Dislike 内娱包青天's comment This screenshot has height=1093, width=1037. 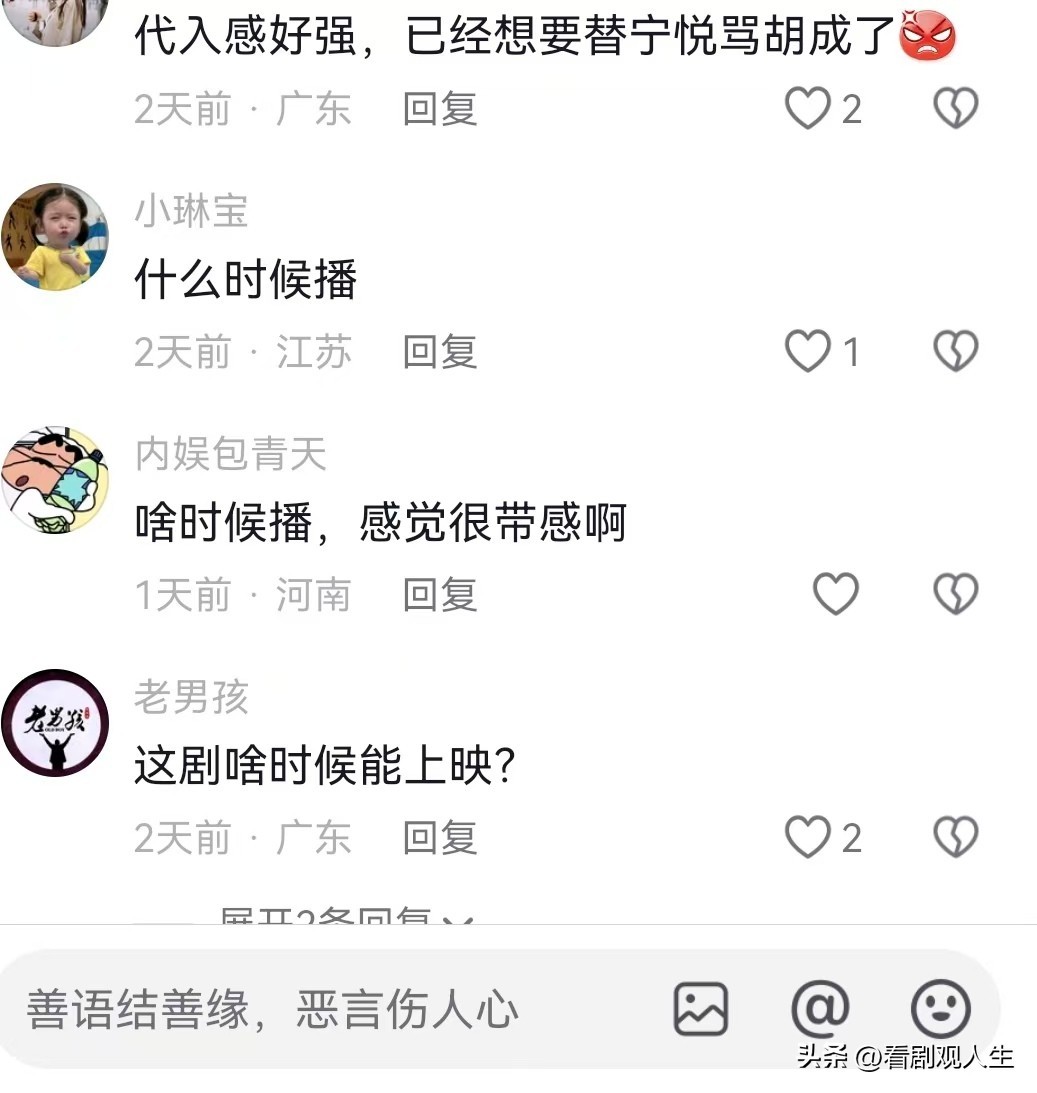[x=955, y=595]
